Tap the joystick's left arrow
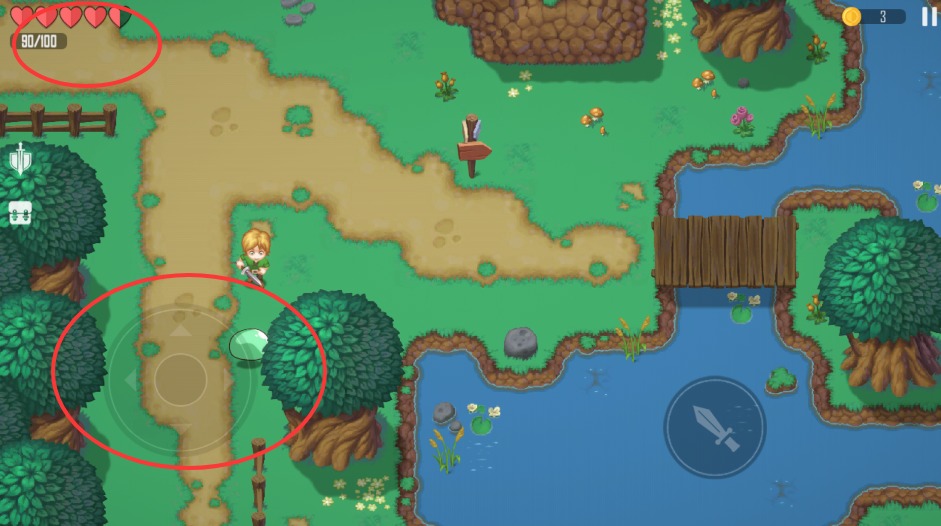 click(x=129, y=380)
